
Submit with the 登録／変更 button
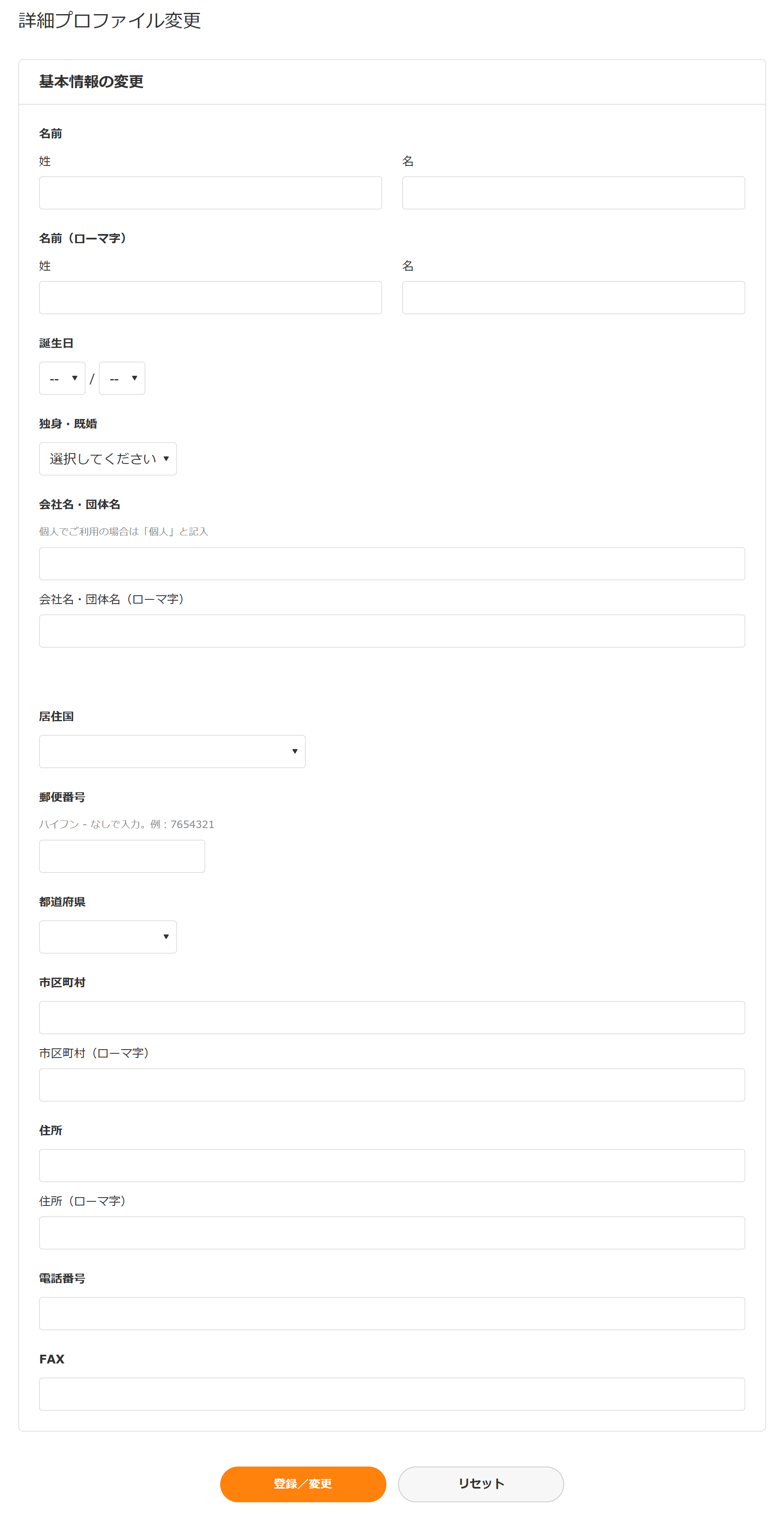click(303, 1484)
